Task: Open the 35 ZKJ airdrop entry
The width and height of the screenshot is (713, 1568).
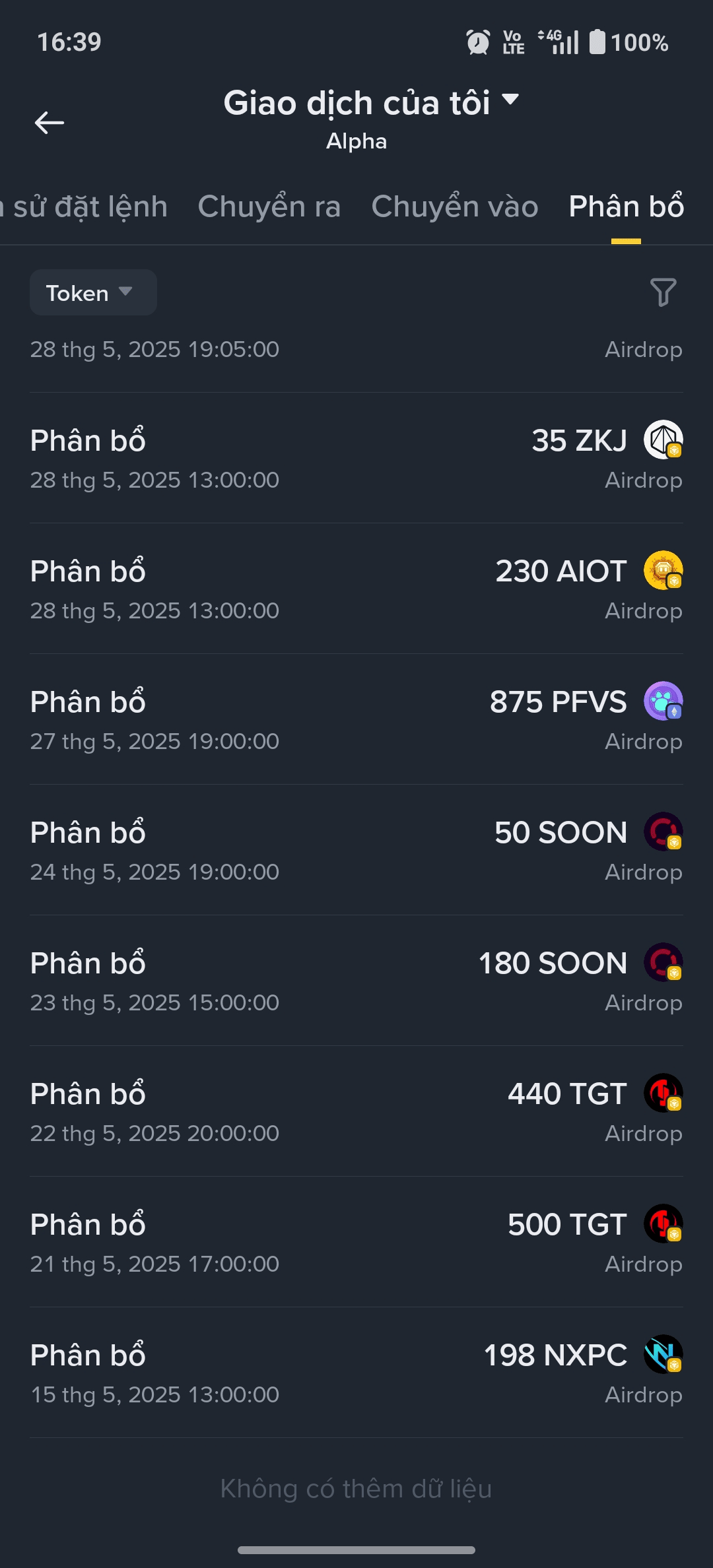Action: [356, 459]
